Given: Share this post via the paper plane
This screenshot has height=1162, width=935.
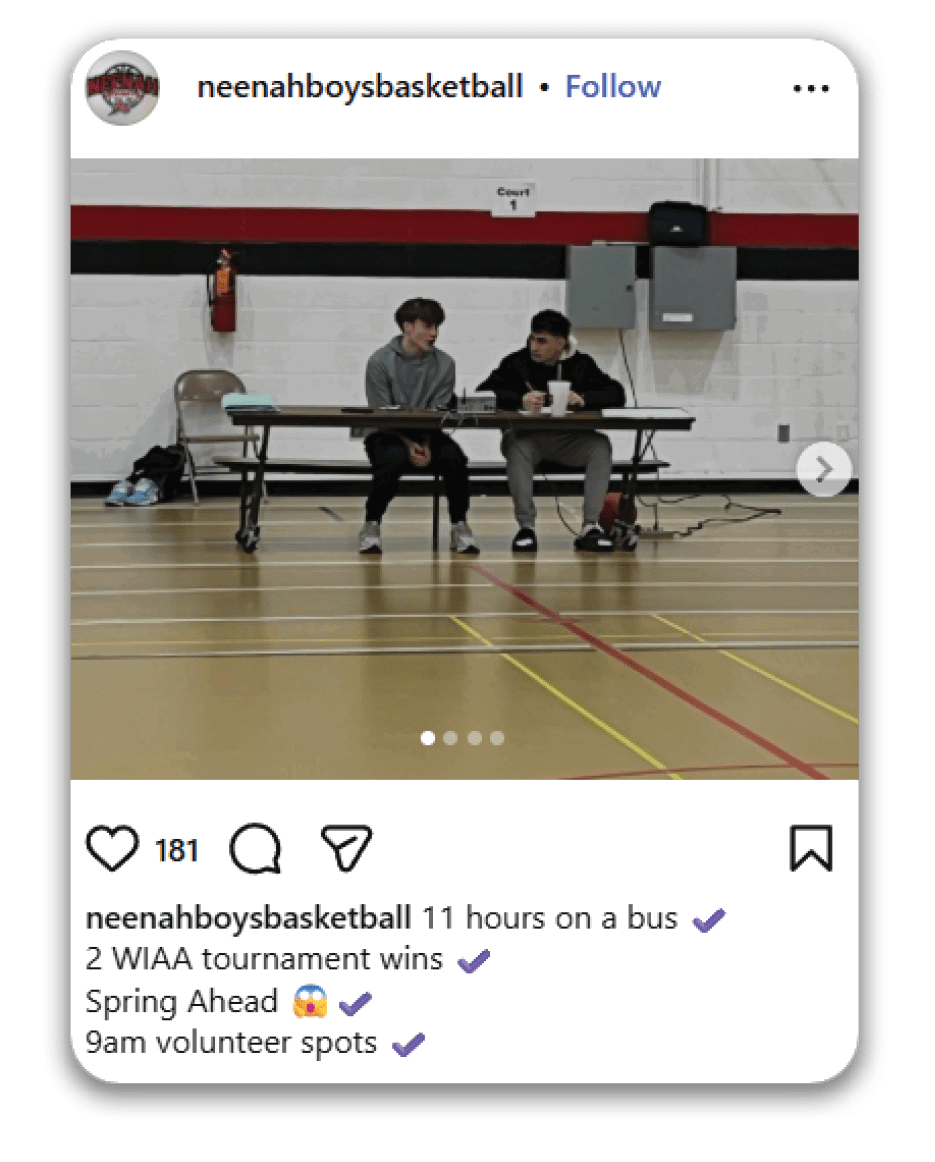Looking at the screenshot, I should coord(346,848).
